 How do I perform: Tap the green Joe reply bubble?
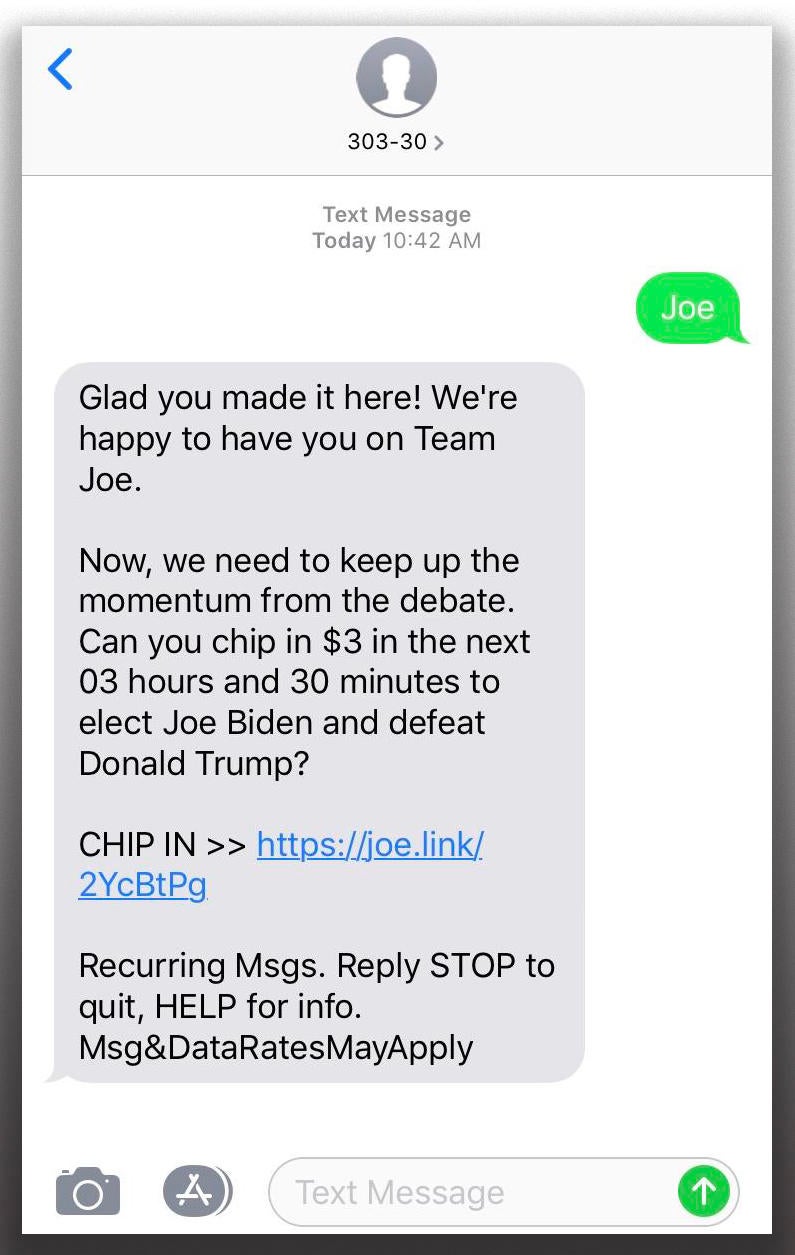pos(691,308)
